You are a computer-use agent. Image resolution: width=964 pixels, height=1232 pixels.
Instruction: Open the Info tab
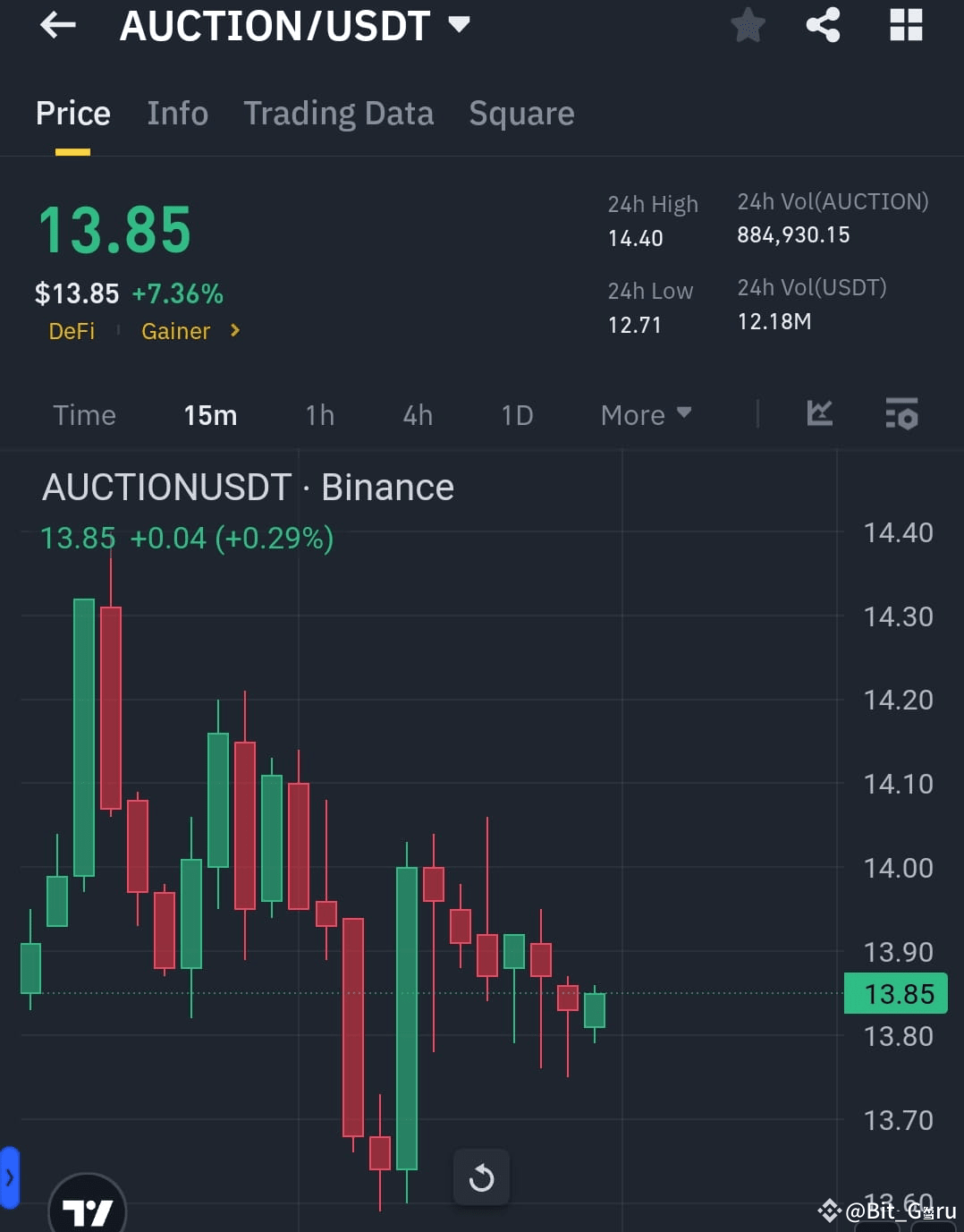tap(177, 113)
